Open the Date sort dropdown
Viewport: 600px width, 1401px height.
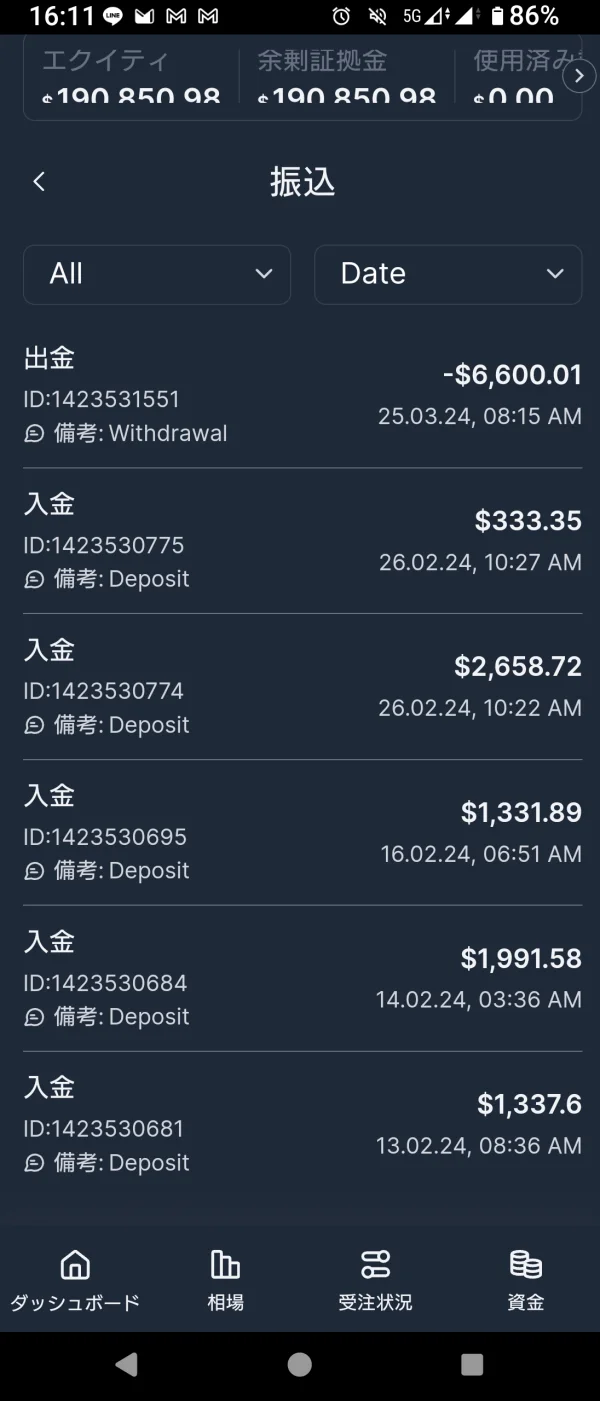[447, 274]
